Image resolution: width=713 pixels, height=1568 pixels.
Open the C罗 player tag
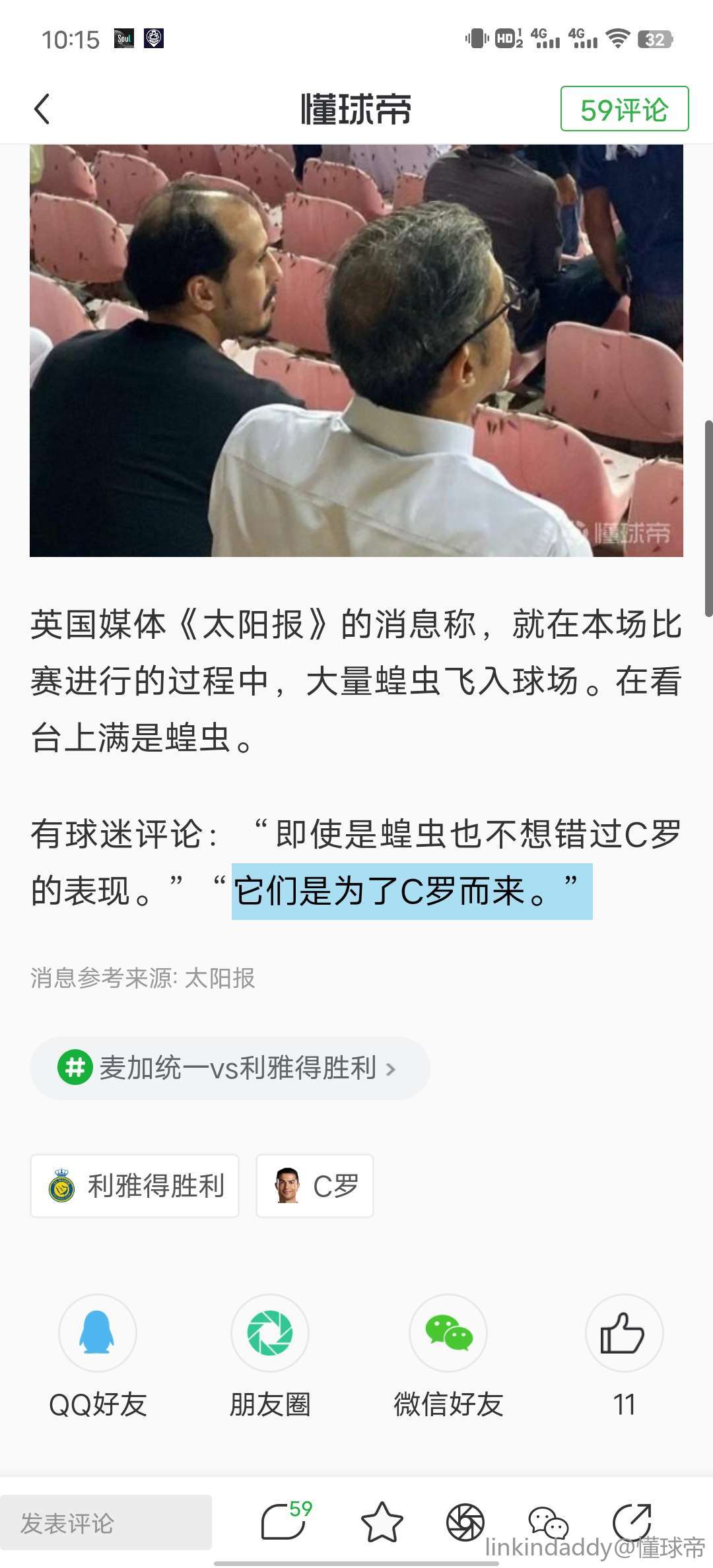(x=315, y=1186)
